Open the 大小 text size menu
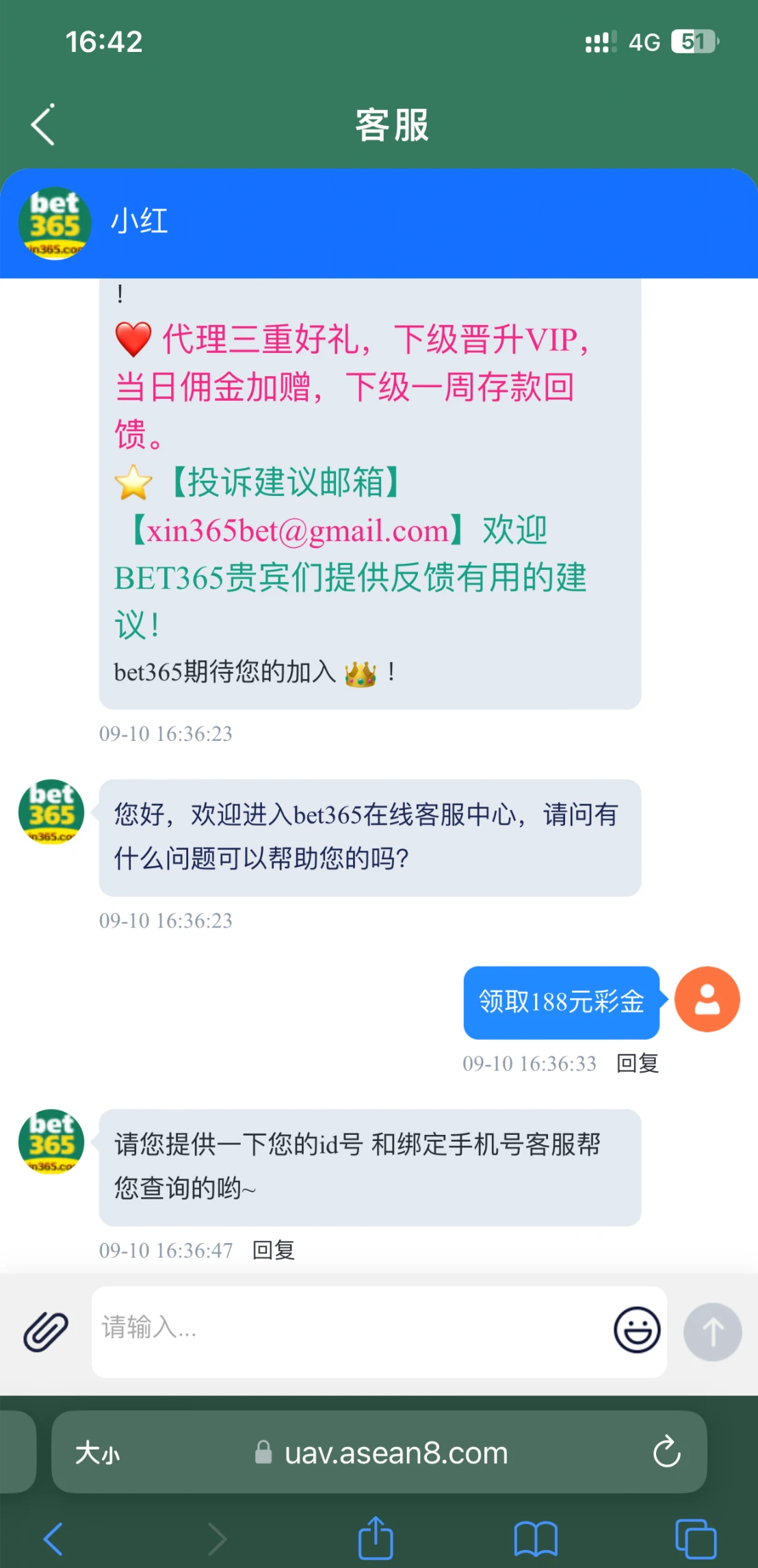This screenshot has height=1568, width=758. point(98,1452)
